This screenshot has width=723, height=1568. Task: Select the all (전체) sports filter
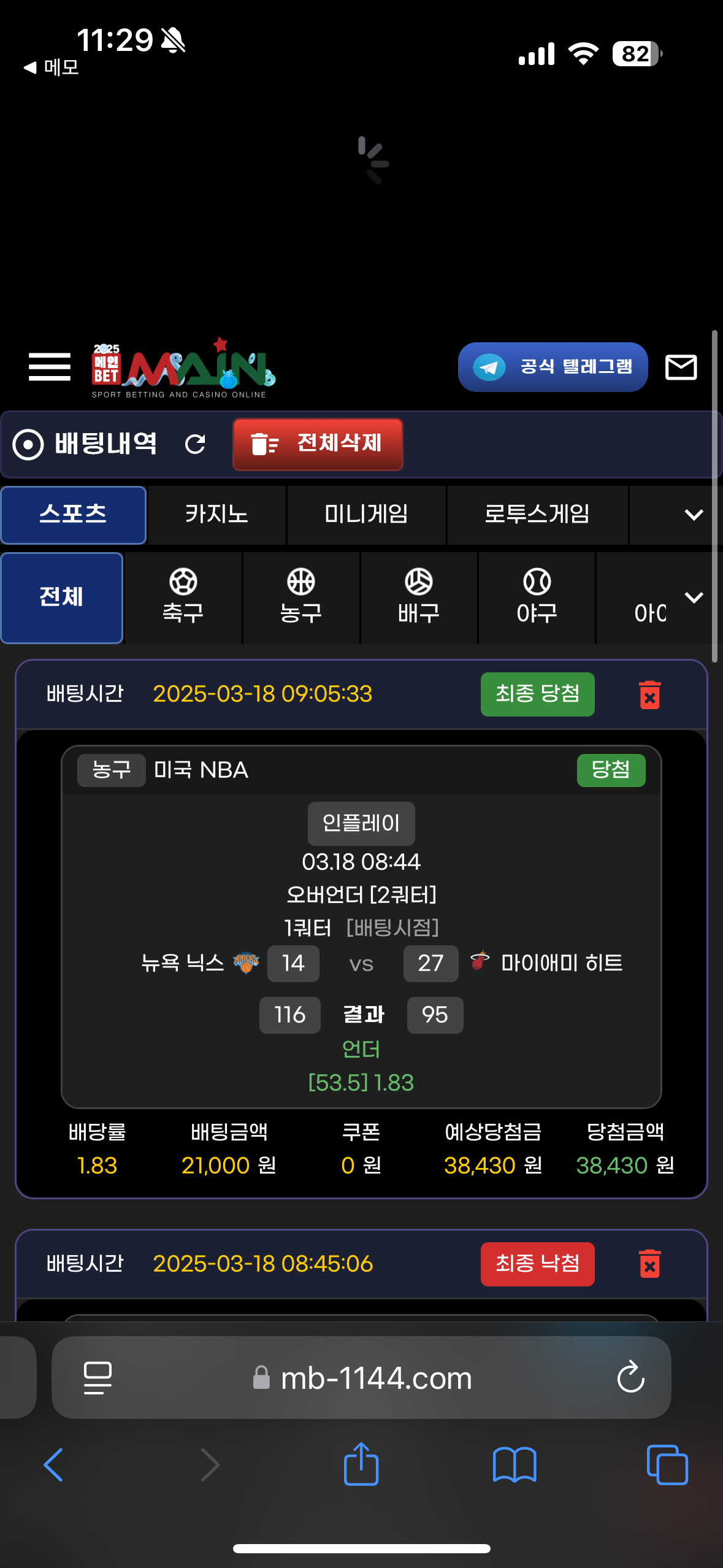[61, 598]
